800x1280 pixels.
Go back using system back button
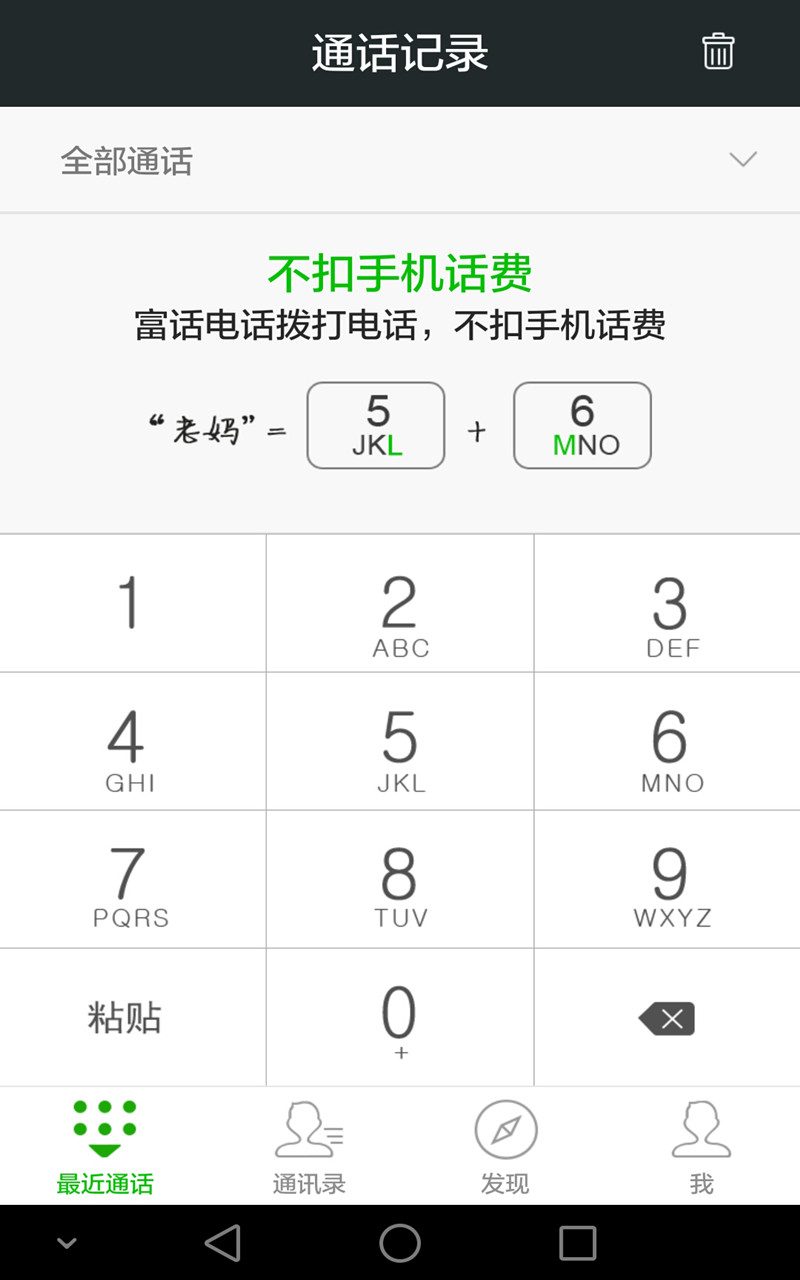pos(222,1243)
